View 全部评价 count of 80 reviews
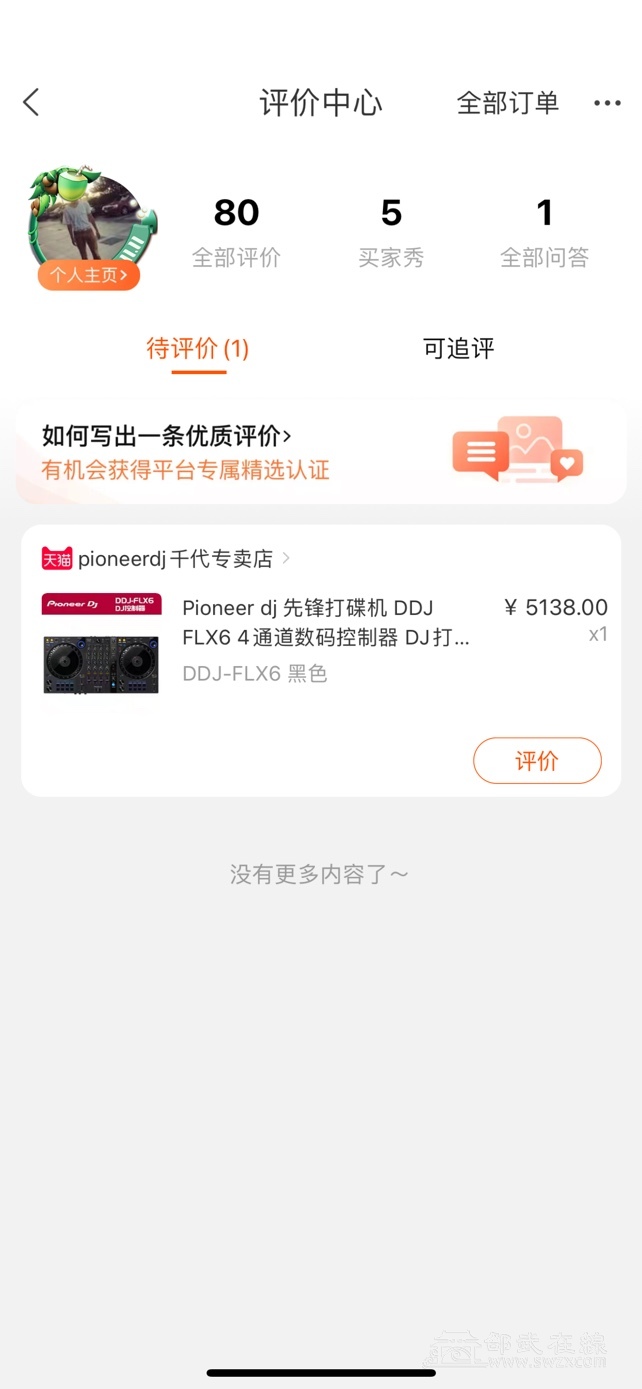The width and height of the screenshot is (642, 1389). [x=236, y=232]
